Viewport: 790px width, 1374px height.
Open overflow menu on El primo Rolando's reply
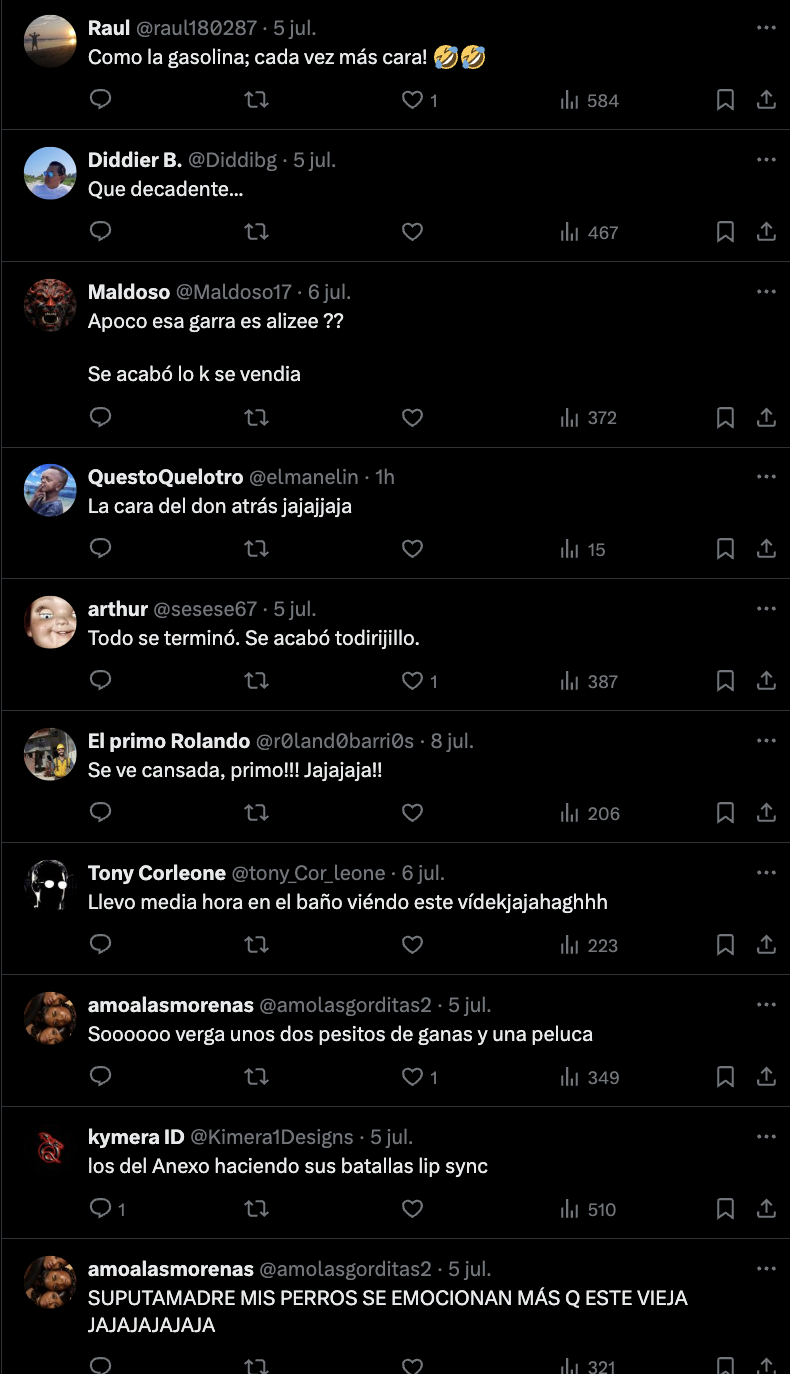(x=766, y=741)
